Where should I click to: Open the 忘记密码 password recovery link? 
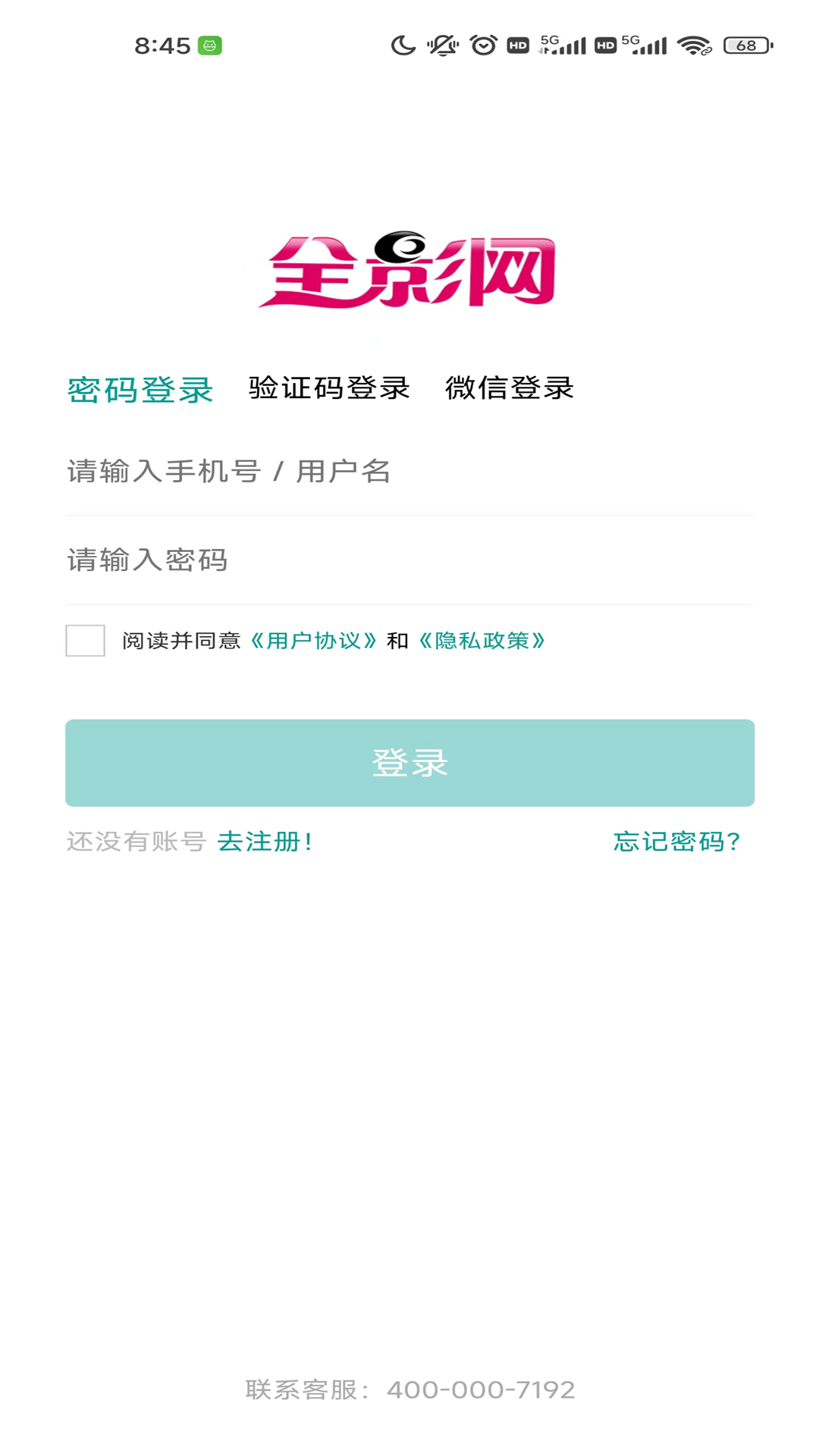pos(676,842)
